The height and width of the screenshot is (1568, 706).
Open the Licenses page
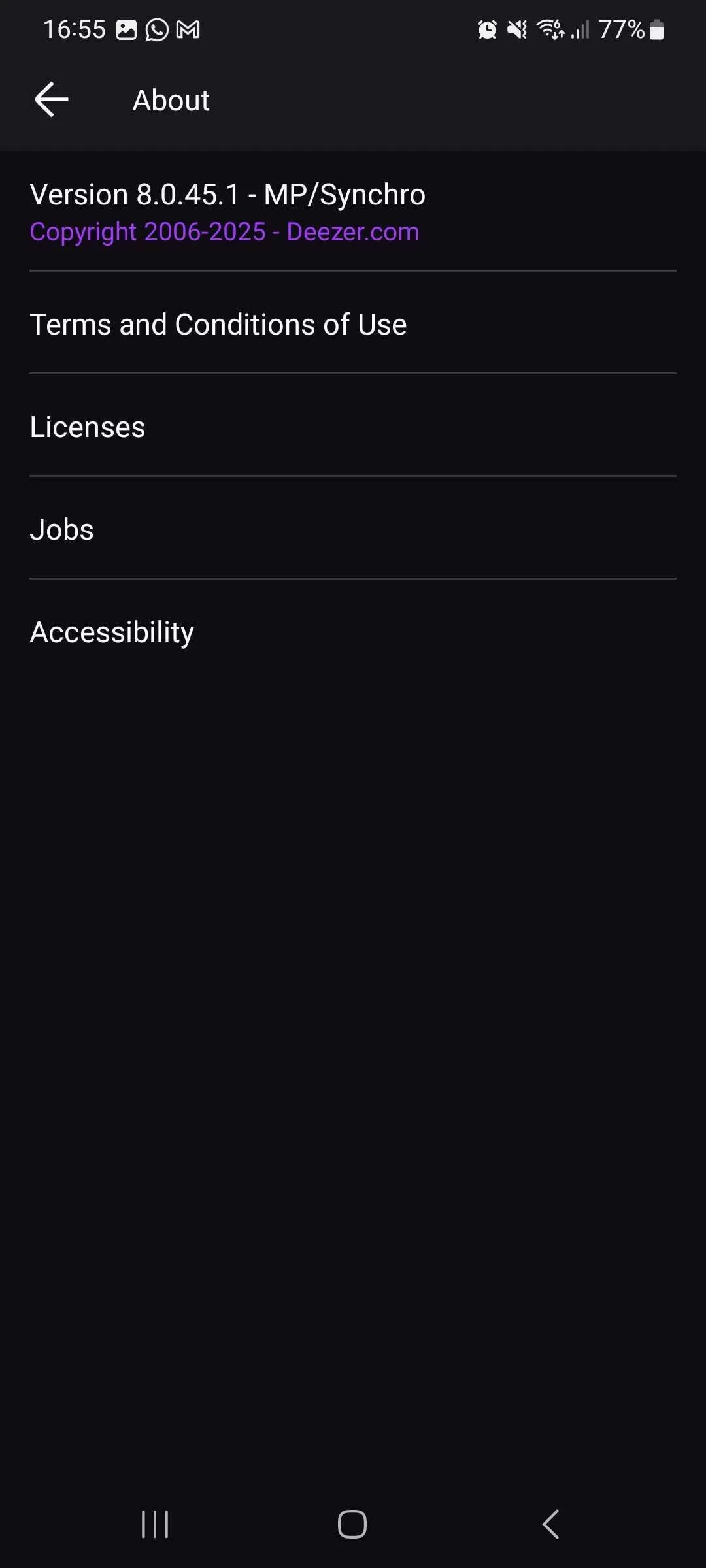click(88, 427)
